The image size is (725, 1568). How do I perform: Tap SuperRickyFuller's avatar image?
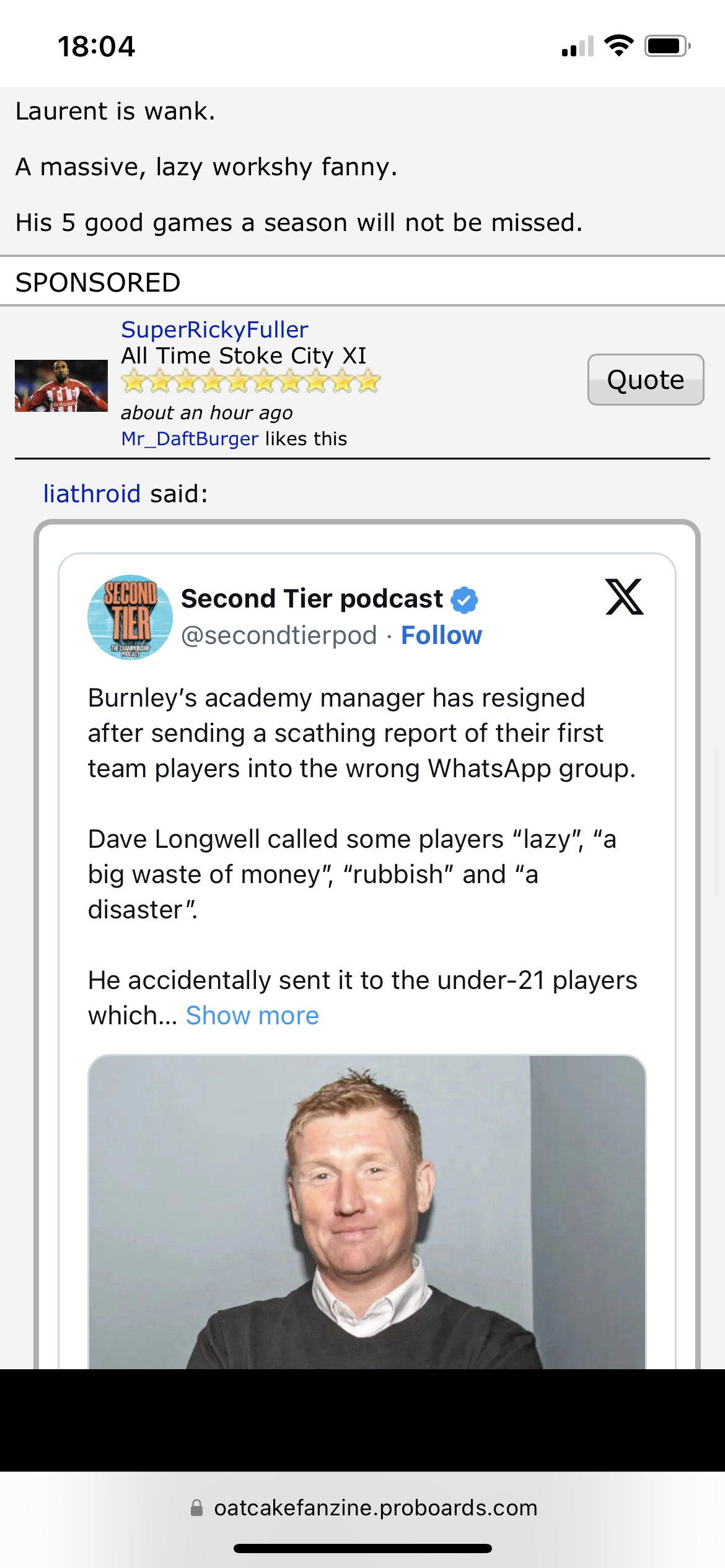61,386
